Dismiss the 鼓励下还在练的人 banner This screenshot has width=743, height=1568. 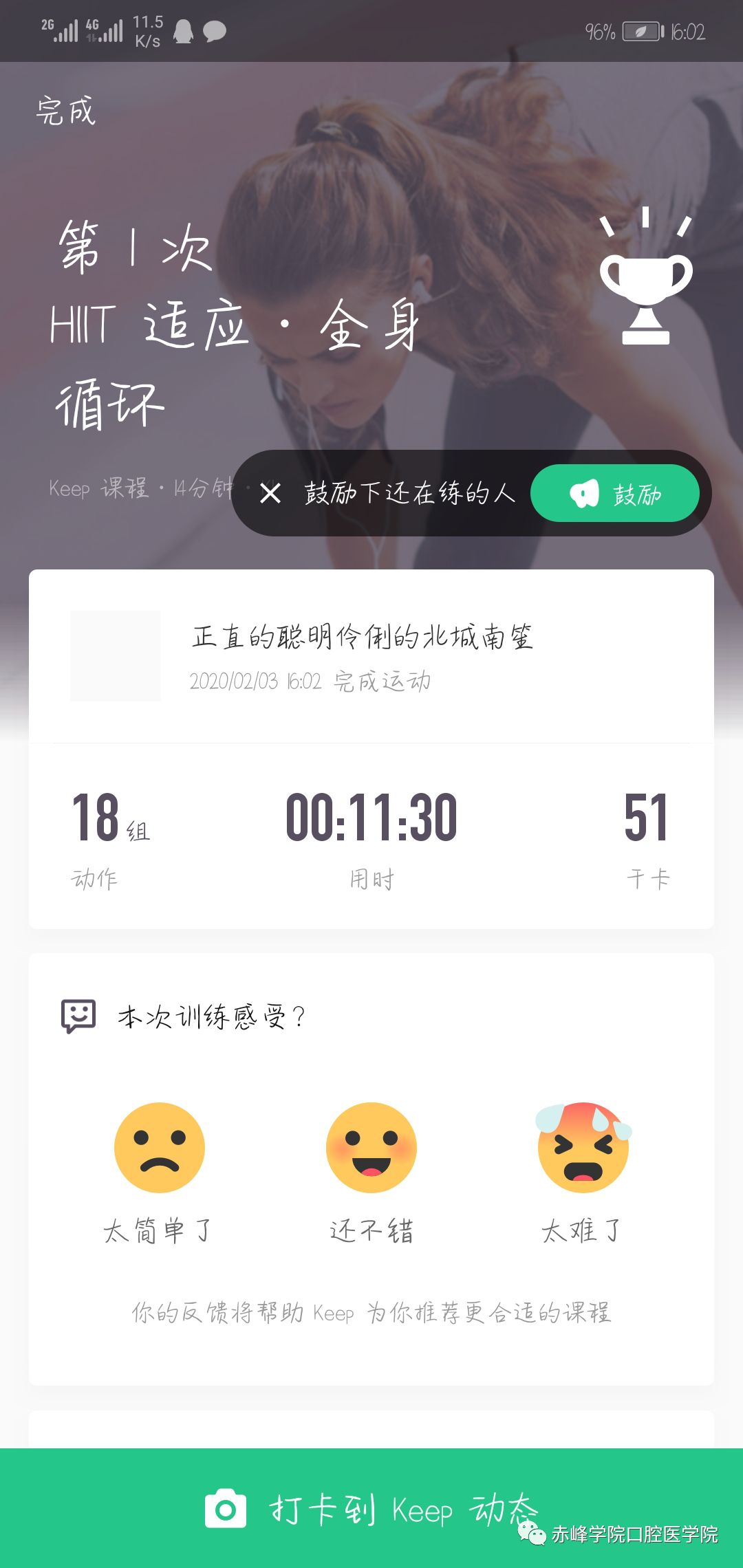pos(270,493)
